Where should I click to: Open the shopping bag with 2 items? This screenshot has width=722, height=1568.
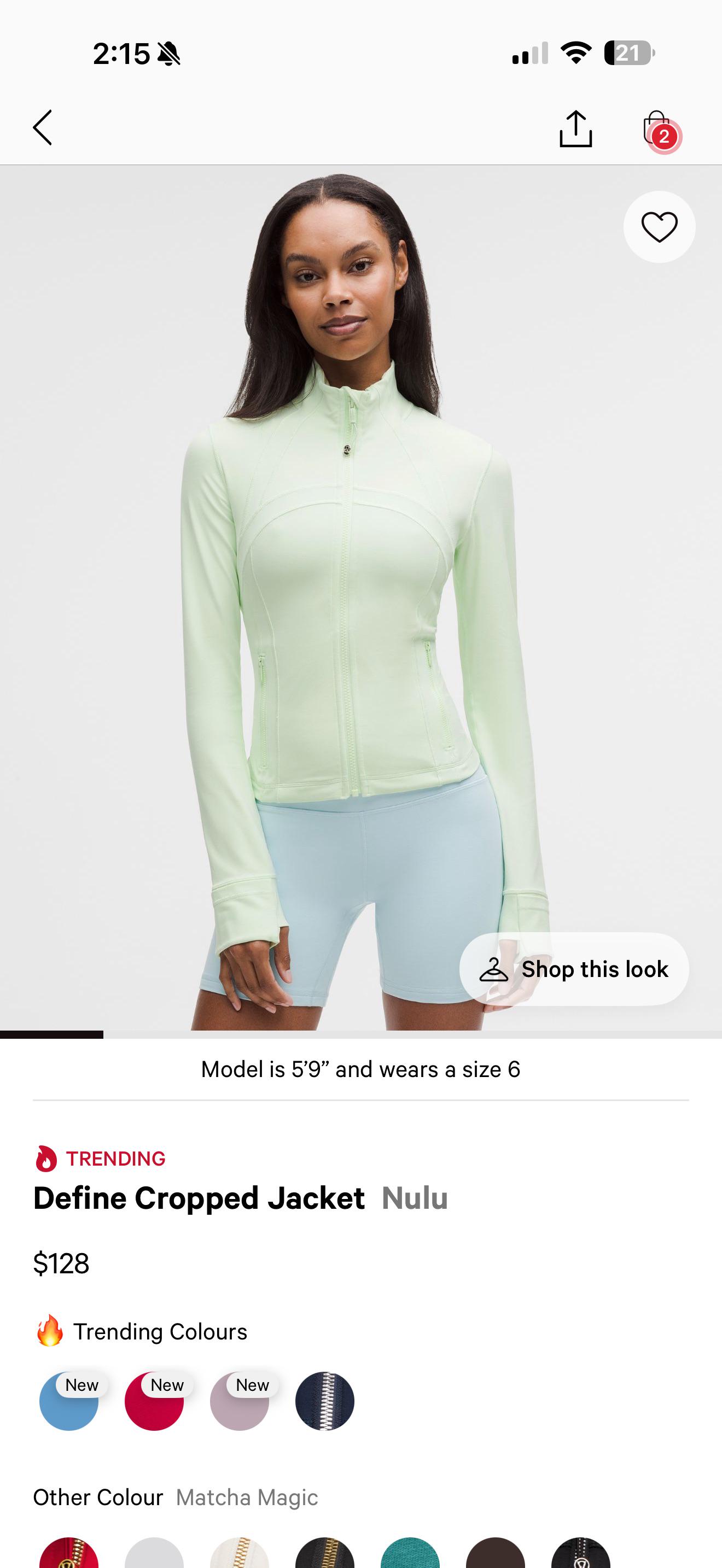(657, 129)
